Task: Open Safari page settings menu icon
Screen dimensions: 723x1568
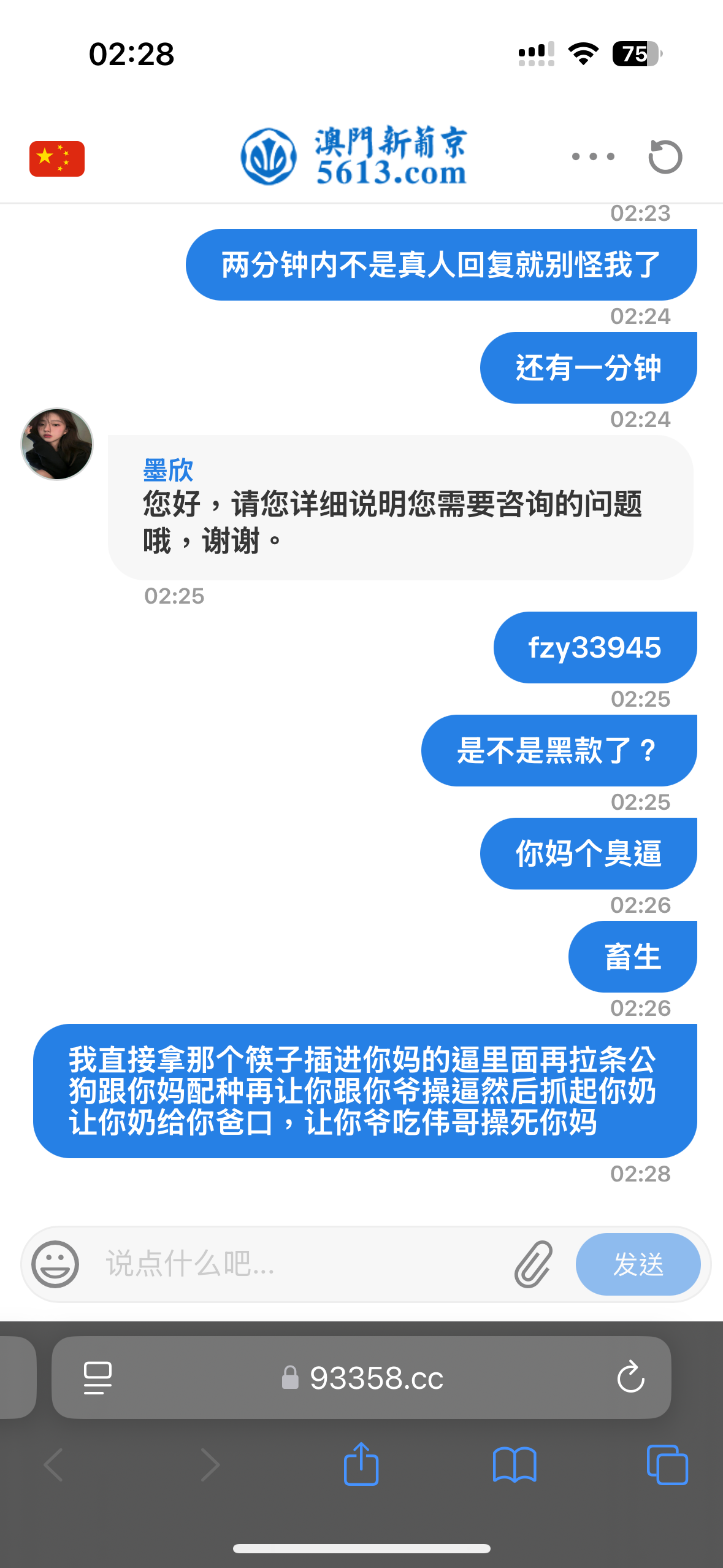Action: pos(98,1378)
